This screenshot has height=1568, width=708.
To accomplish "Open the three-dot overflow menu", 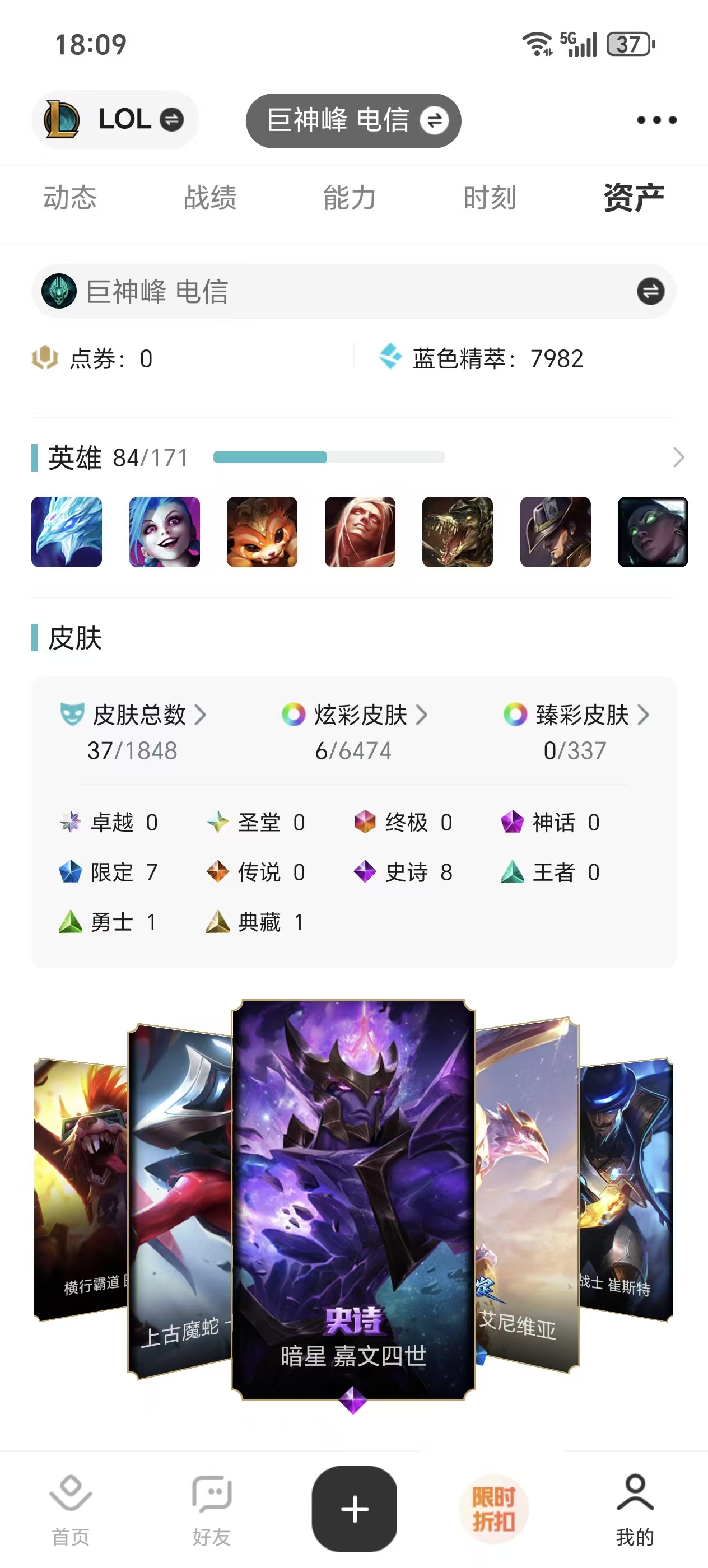I will pos(656,120).
